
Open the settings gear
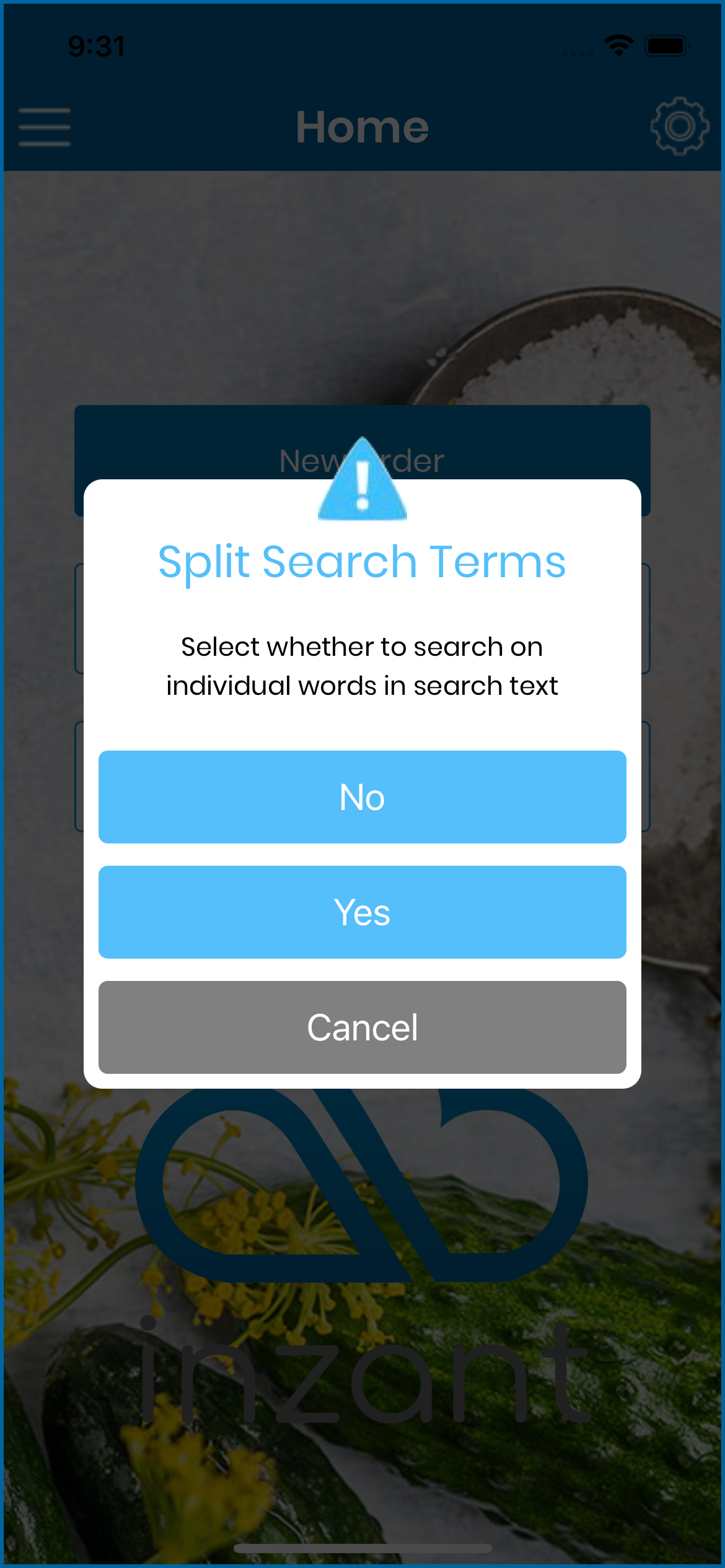click(680, 126)
